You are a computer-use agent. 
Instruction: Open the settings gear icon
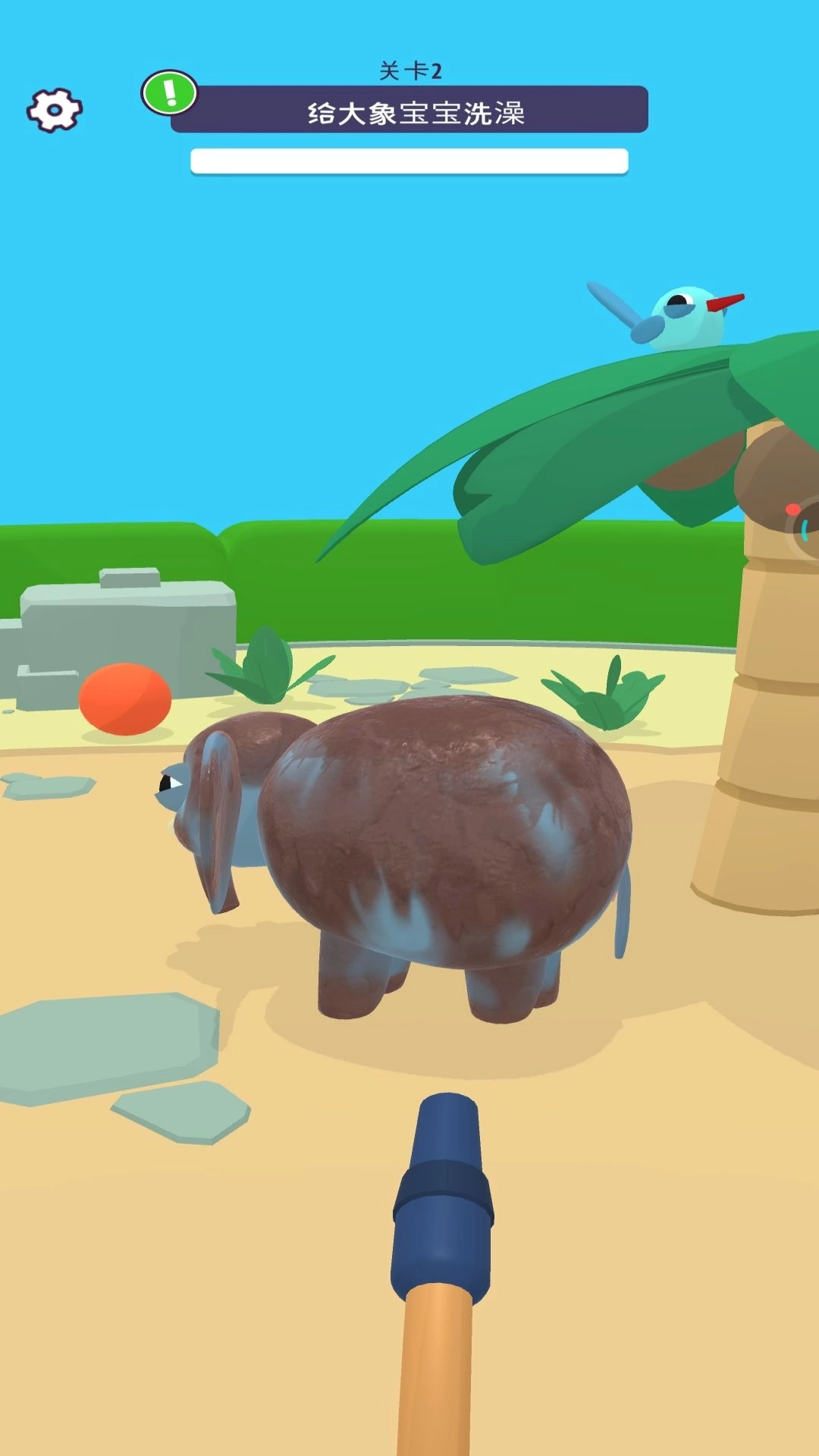(x=54, y=111)
